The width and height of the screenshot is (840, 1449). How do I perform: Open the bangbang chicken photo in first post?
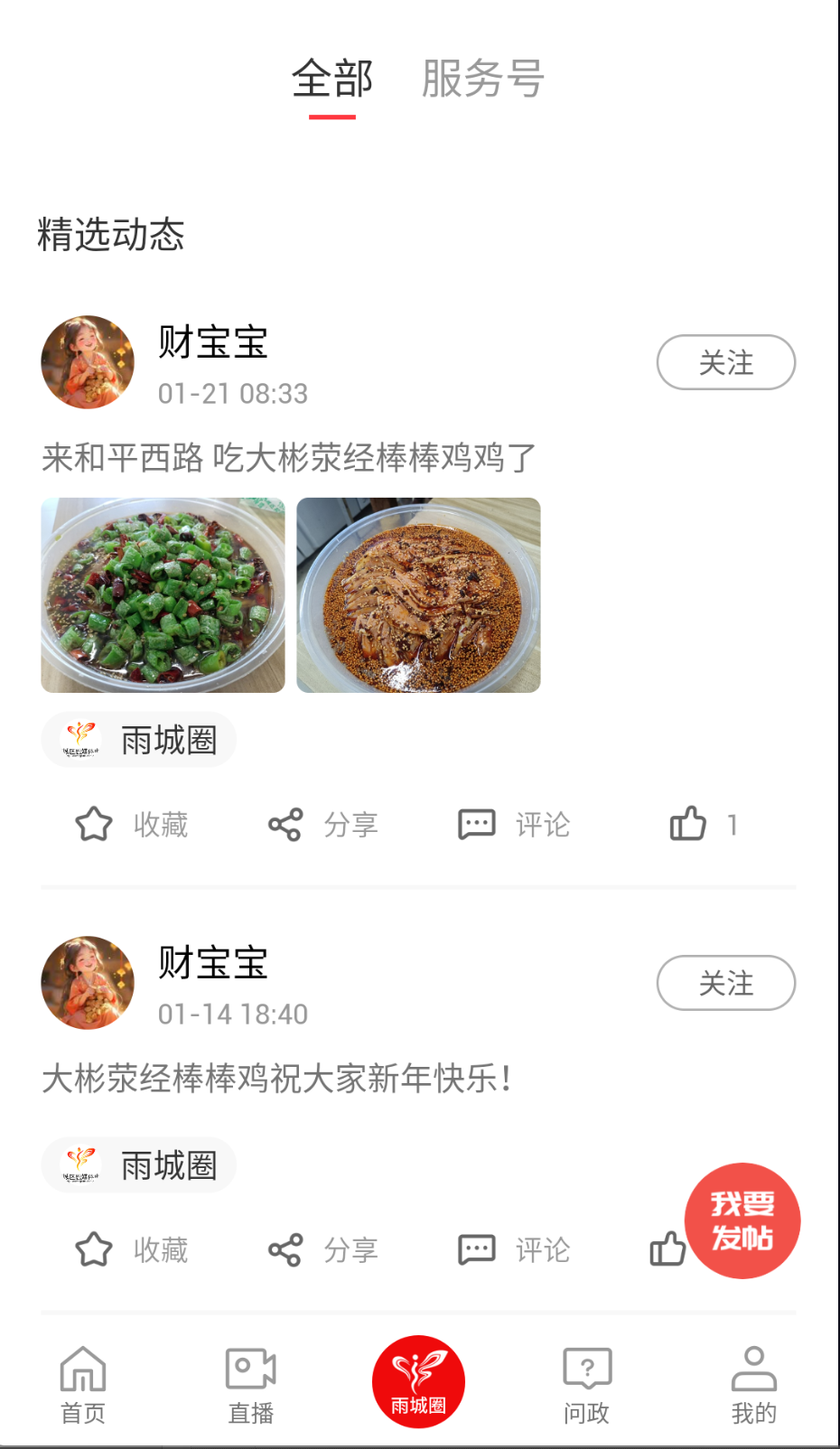tap(417, 593)
